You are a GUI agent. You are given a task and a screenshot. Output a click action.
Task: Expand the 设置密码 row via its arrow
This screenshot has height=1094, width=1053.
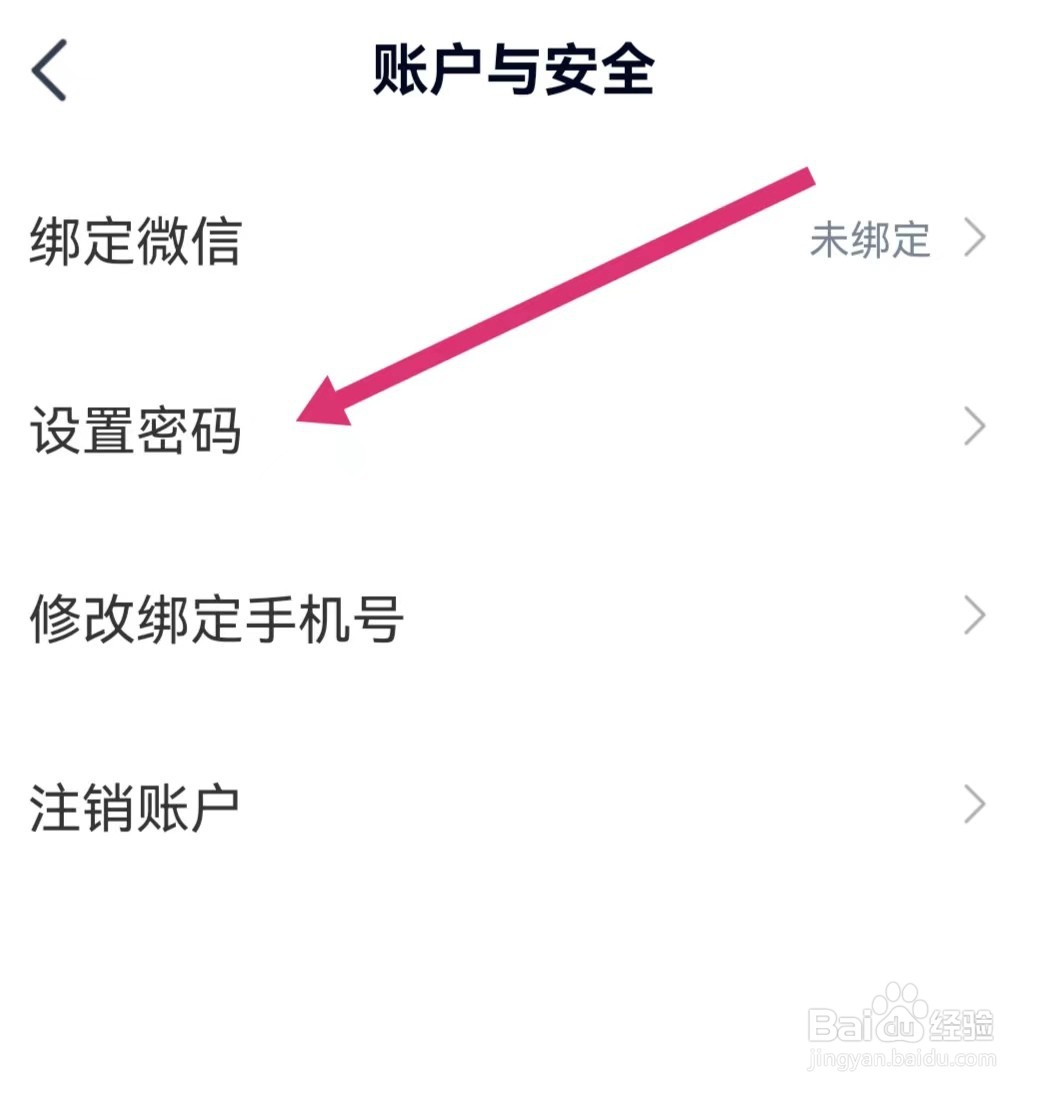pos(975,427)
